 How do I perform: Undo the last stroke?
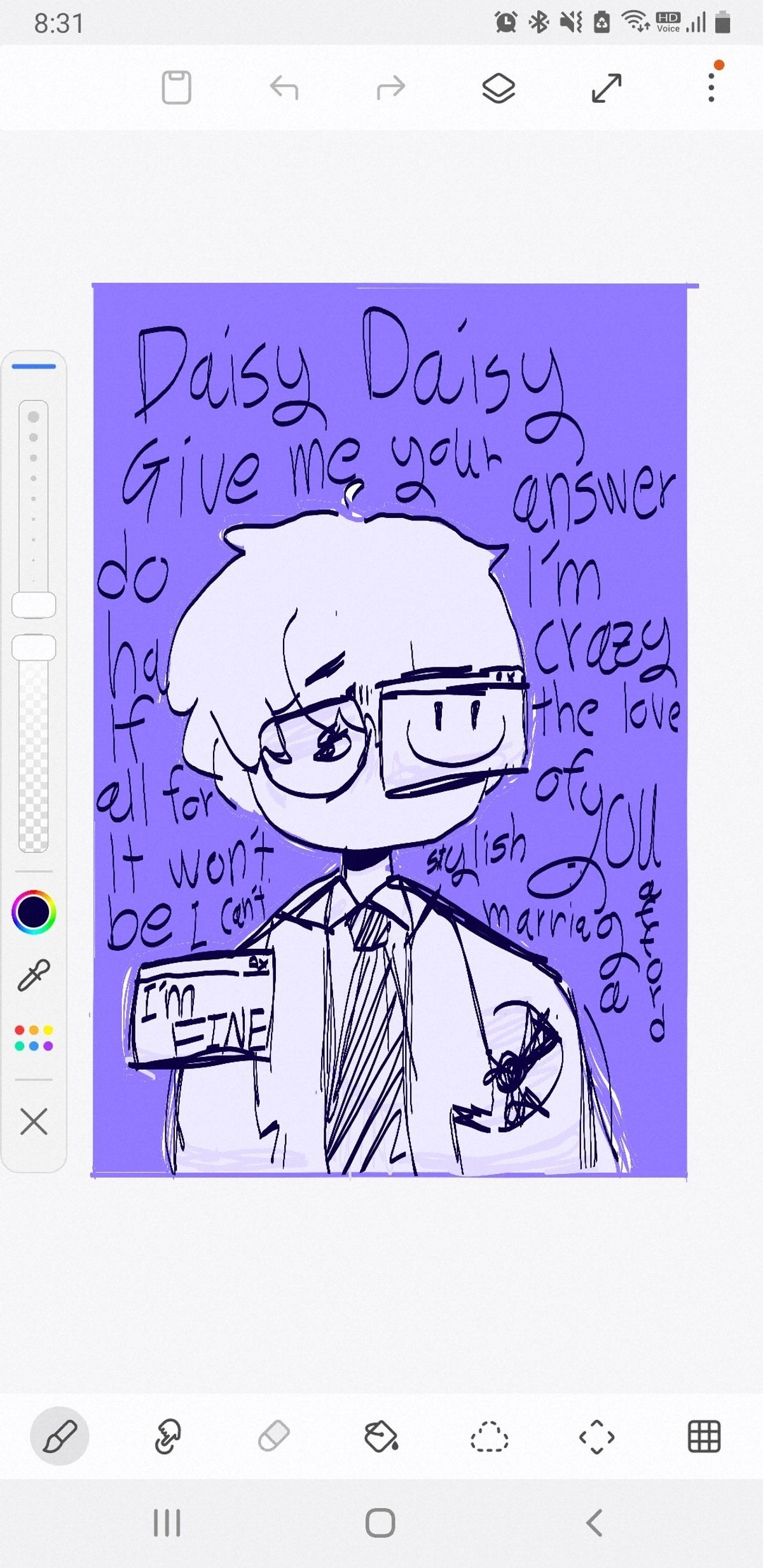pos(284,87)
